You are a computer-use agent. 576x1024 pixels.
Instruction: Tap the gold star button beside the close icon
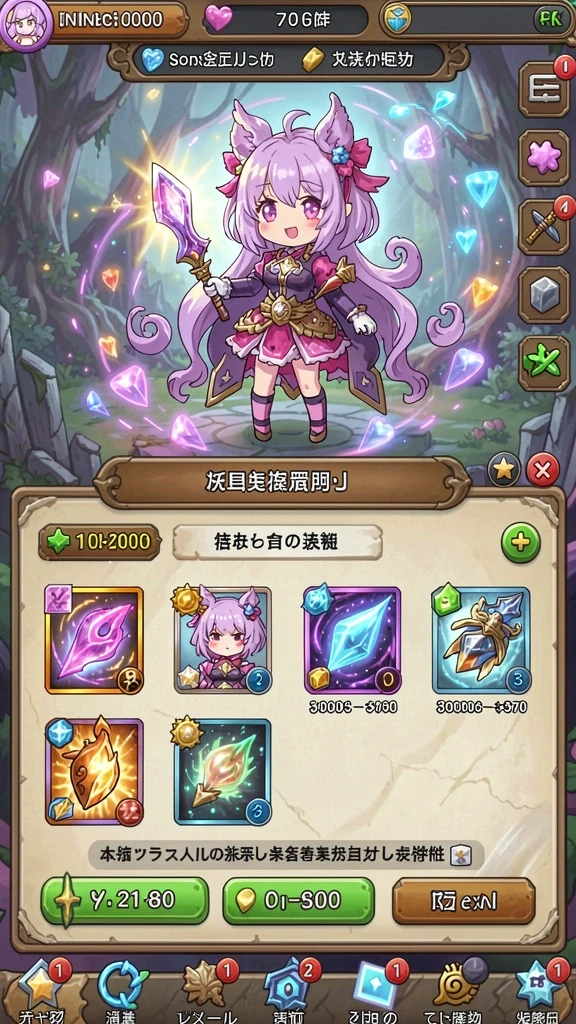coord(504,469)
